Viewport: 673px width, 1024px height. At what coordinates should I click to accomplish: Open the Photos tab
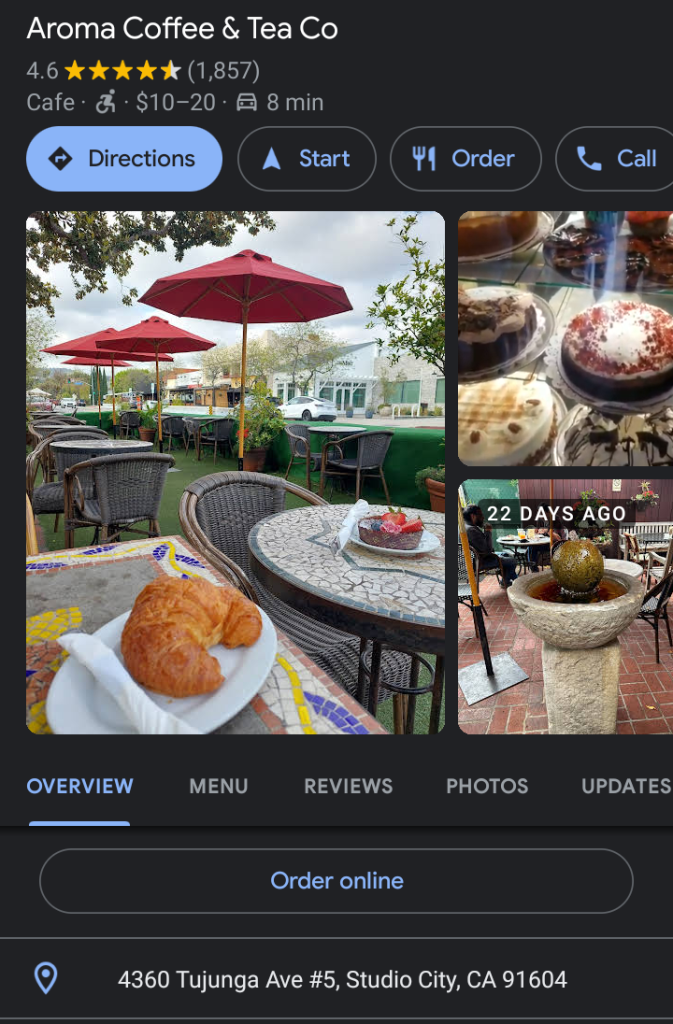pyautogui.click(x=487, y=786)
